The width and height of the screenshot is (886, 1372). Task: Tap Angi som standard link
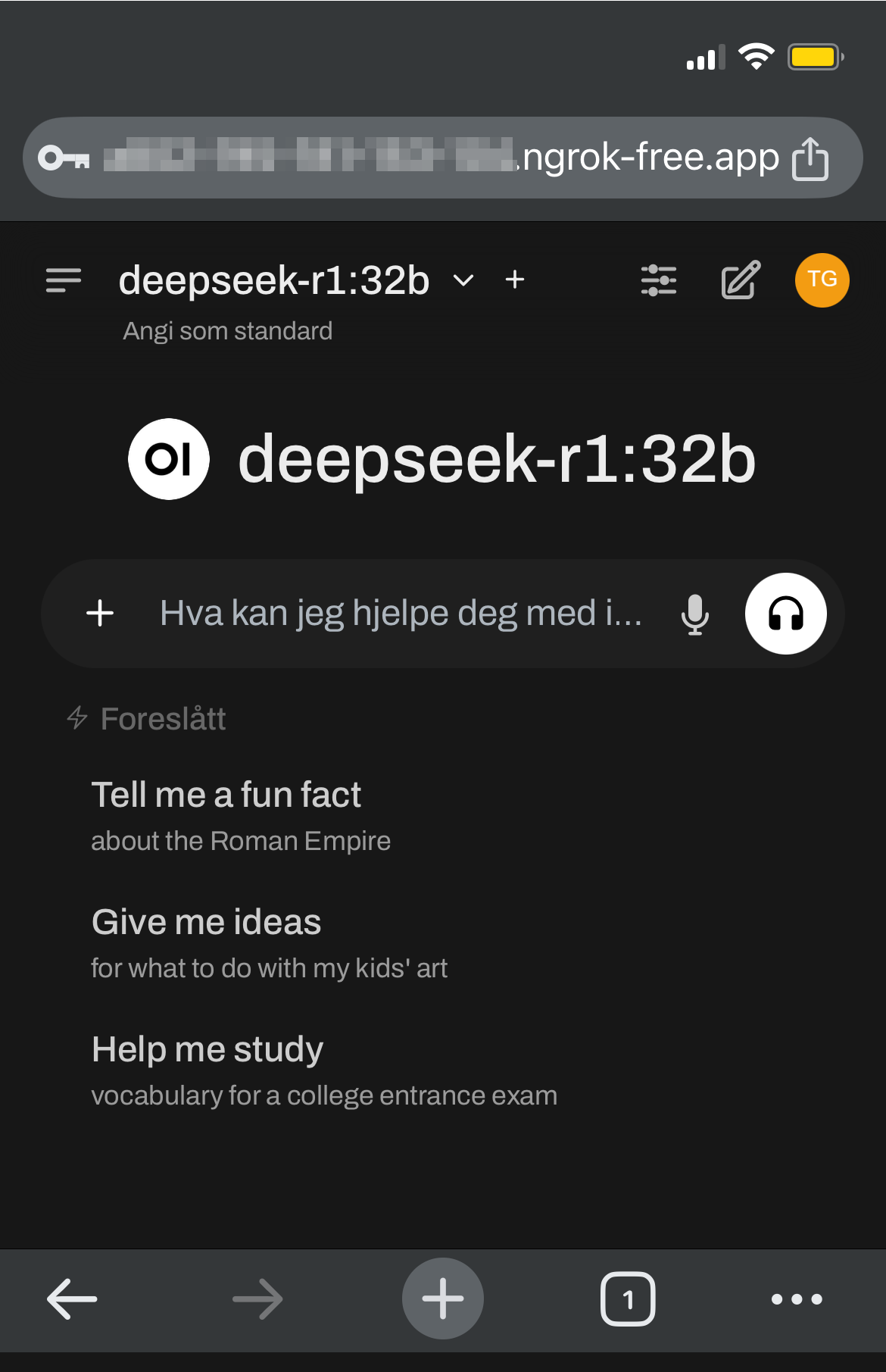tap(227, 331)
